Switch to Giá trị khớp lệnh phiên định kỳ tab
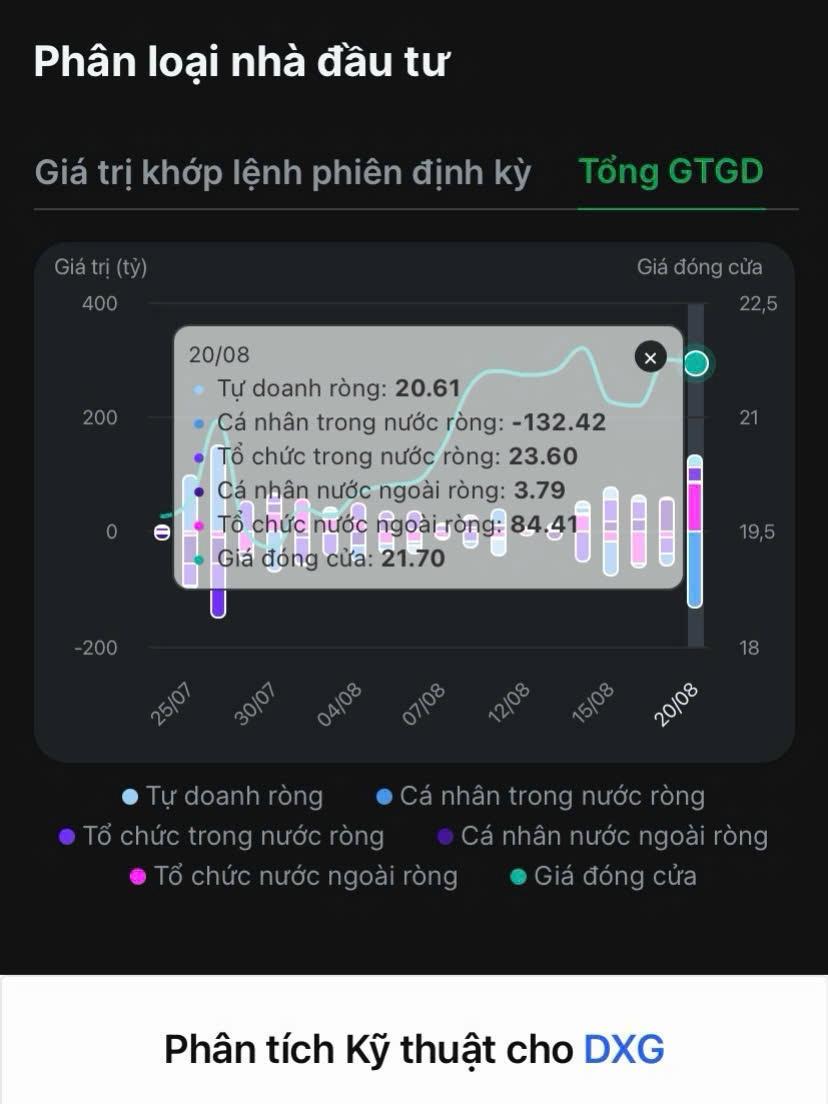This screenshot has height=1104, width=828. tap(282, 172)
